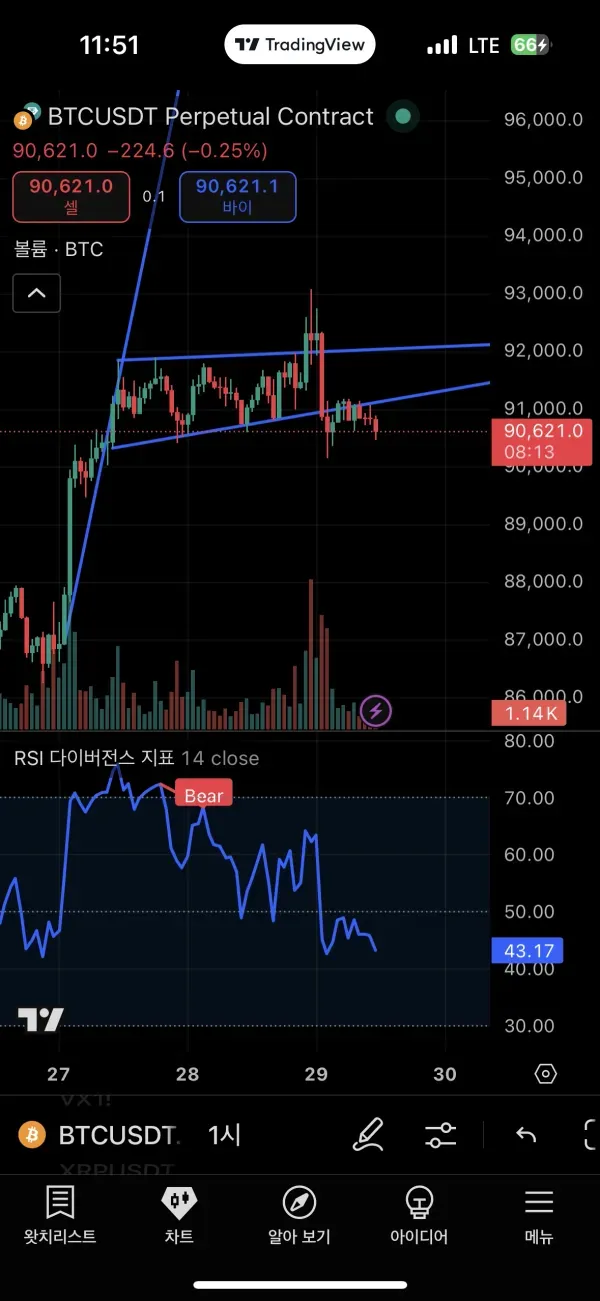Open chart settings hexagon icon
This screenshot has width=600, height=1301.
coord(545,1074)
